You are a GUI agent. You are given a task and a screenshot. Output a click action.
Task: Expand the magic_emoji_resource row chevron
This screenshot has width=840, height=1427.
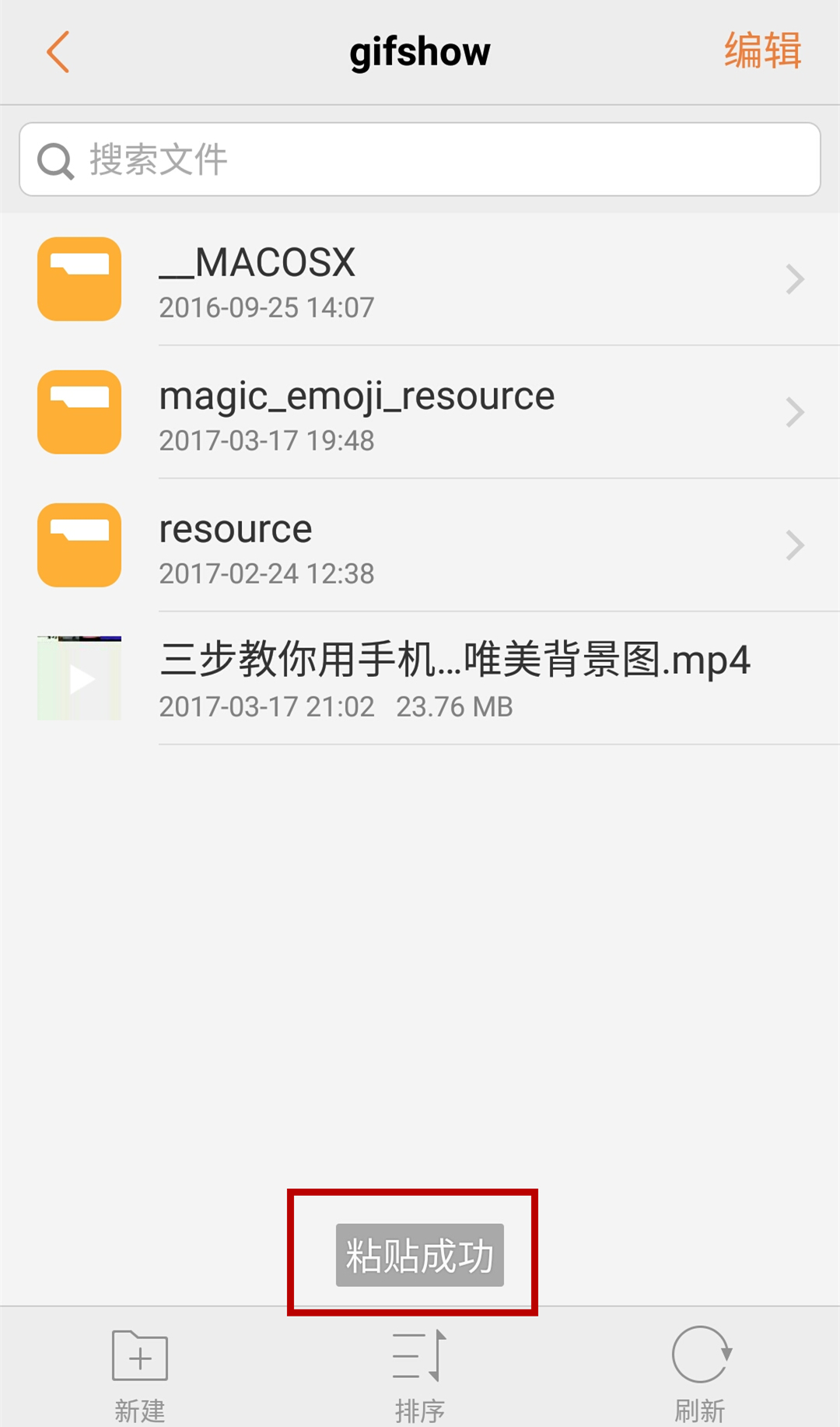[x=793, y=412]
